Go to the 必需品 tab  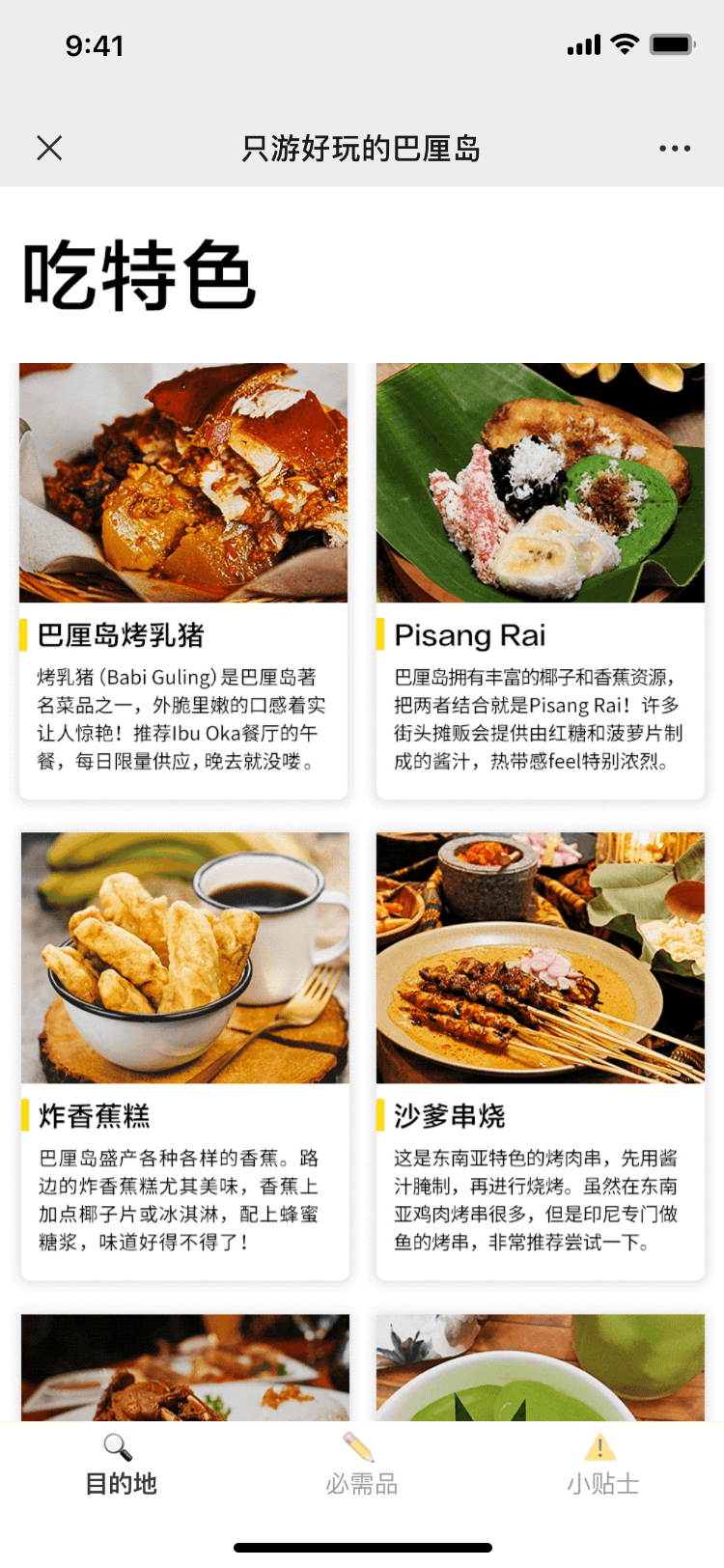click(361, 1466)
